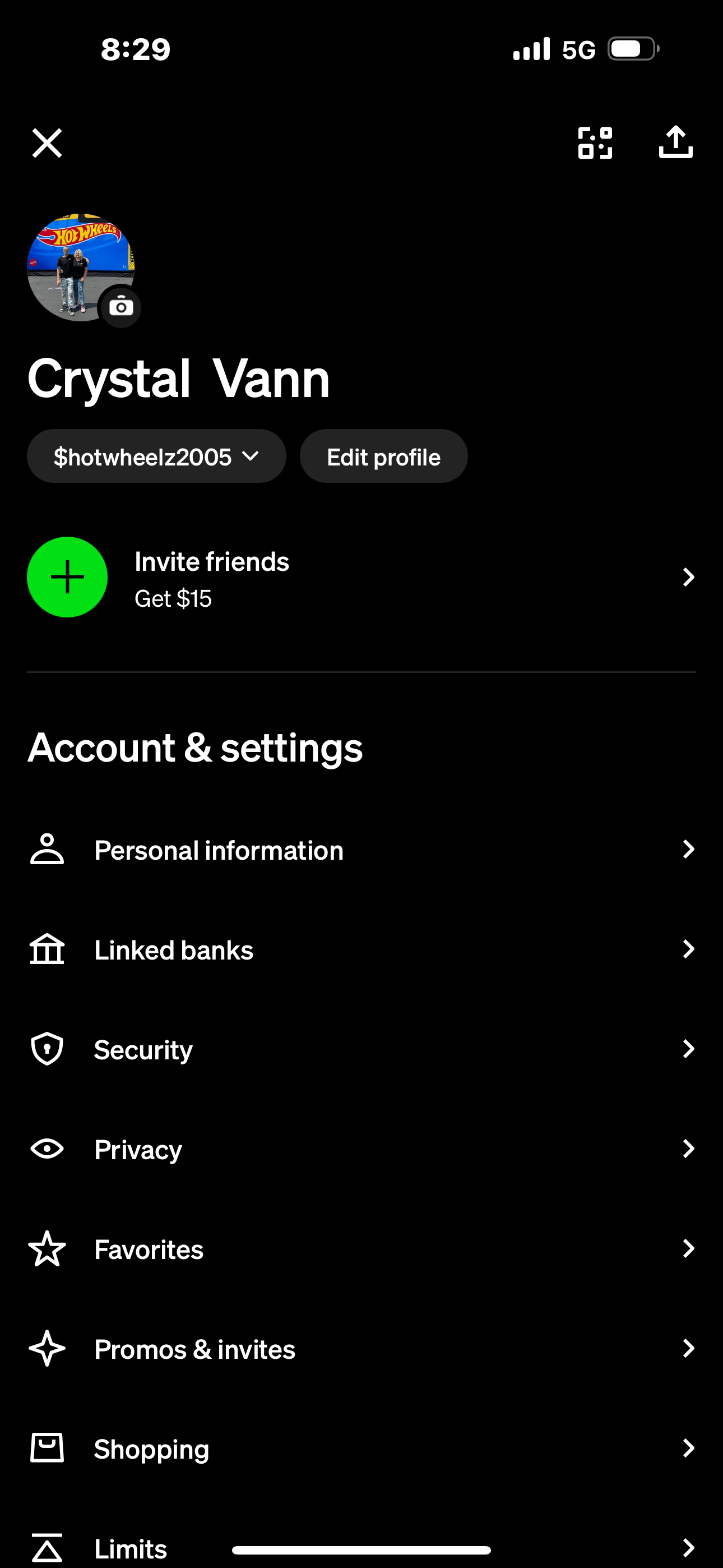This screenshot has height=1568, width=723.
Task: Open Promos & invites
Action: (361, 1349)
